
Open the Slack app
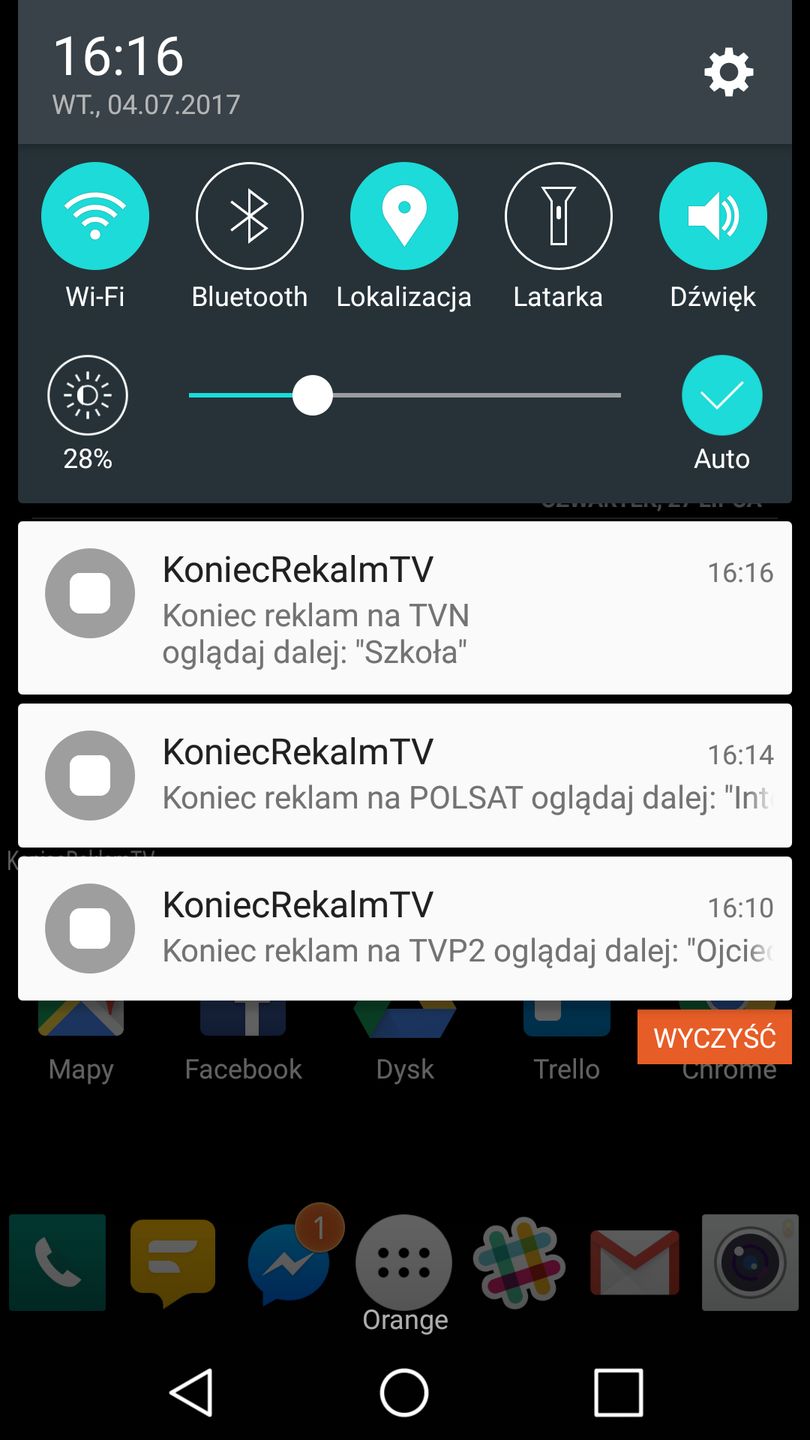519,1263
